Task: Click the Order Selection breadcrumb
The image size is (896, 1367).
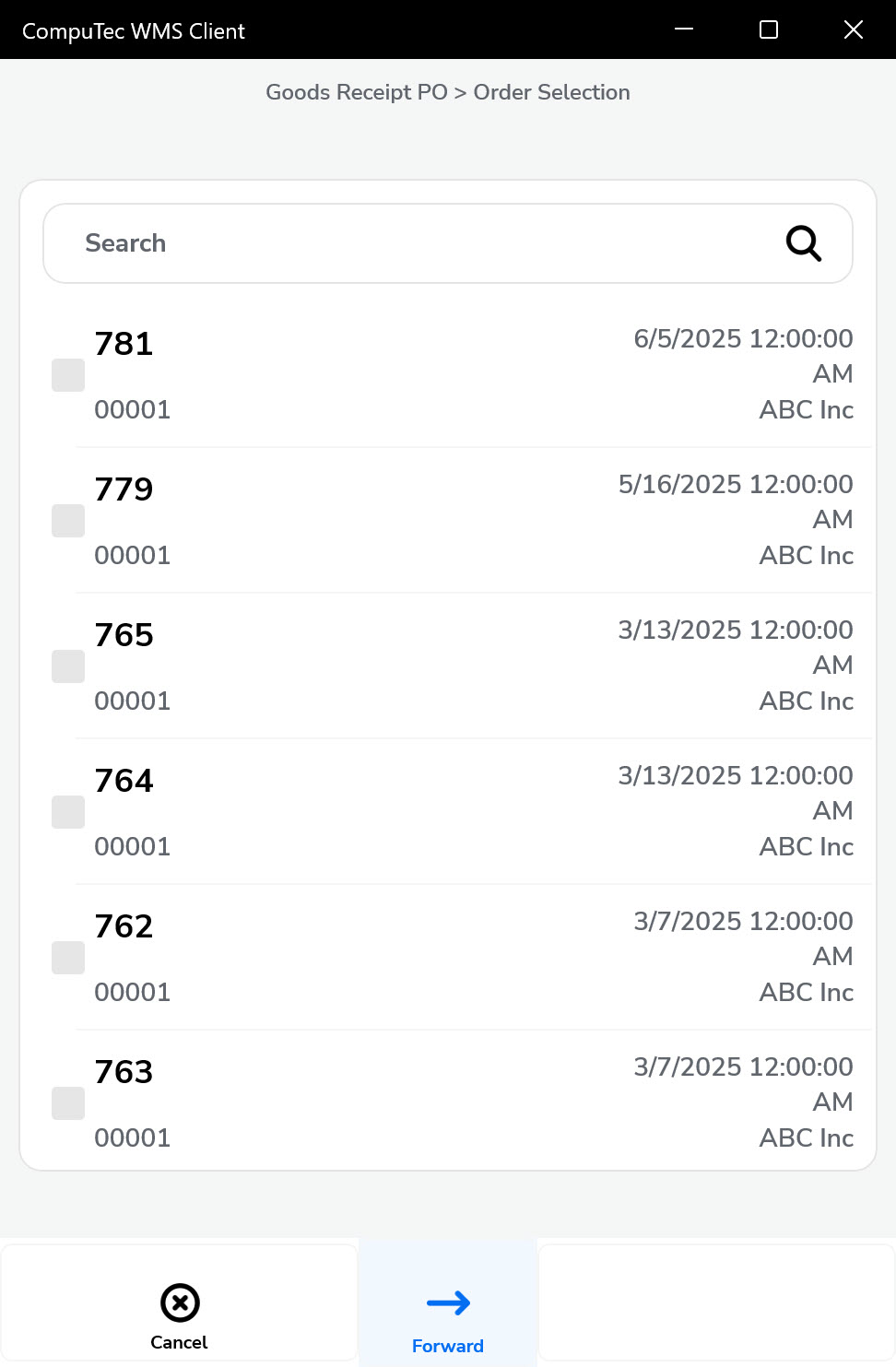Action: (x=552, y=92)
